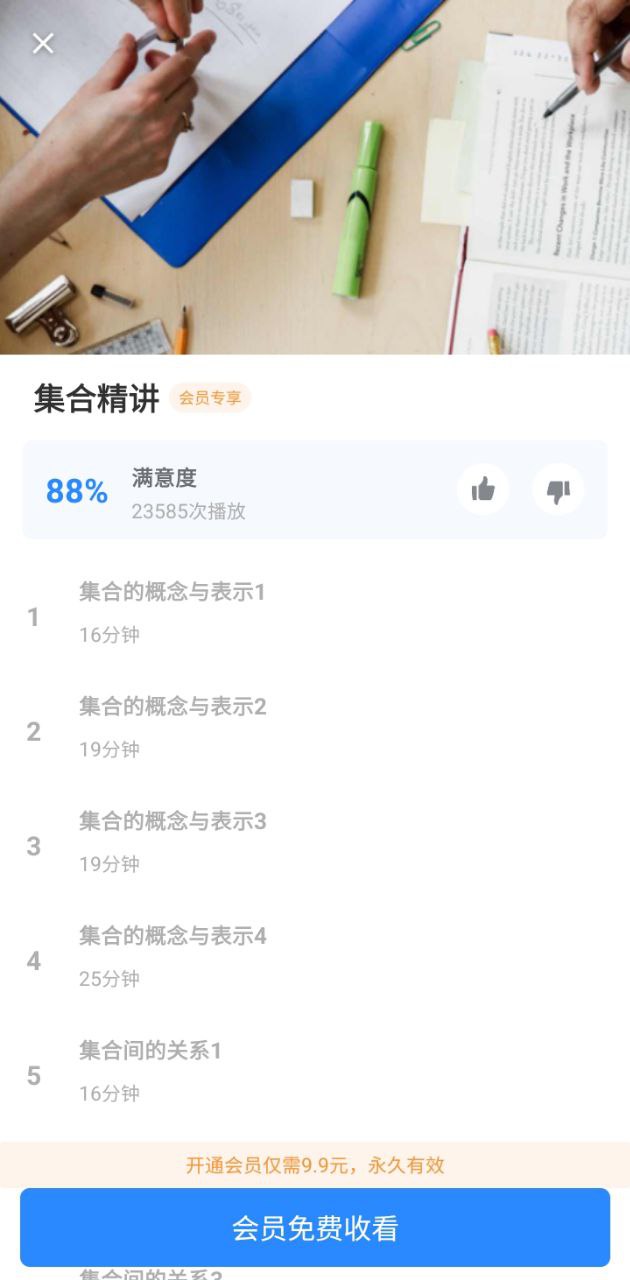This screenshot has width=630, height=1280.
Task: Open lesson 集合的概念与表示2
Action: pos(172,727)
